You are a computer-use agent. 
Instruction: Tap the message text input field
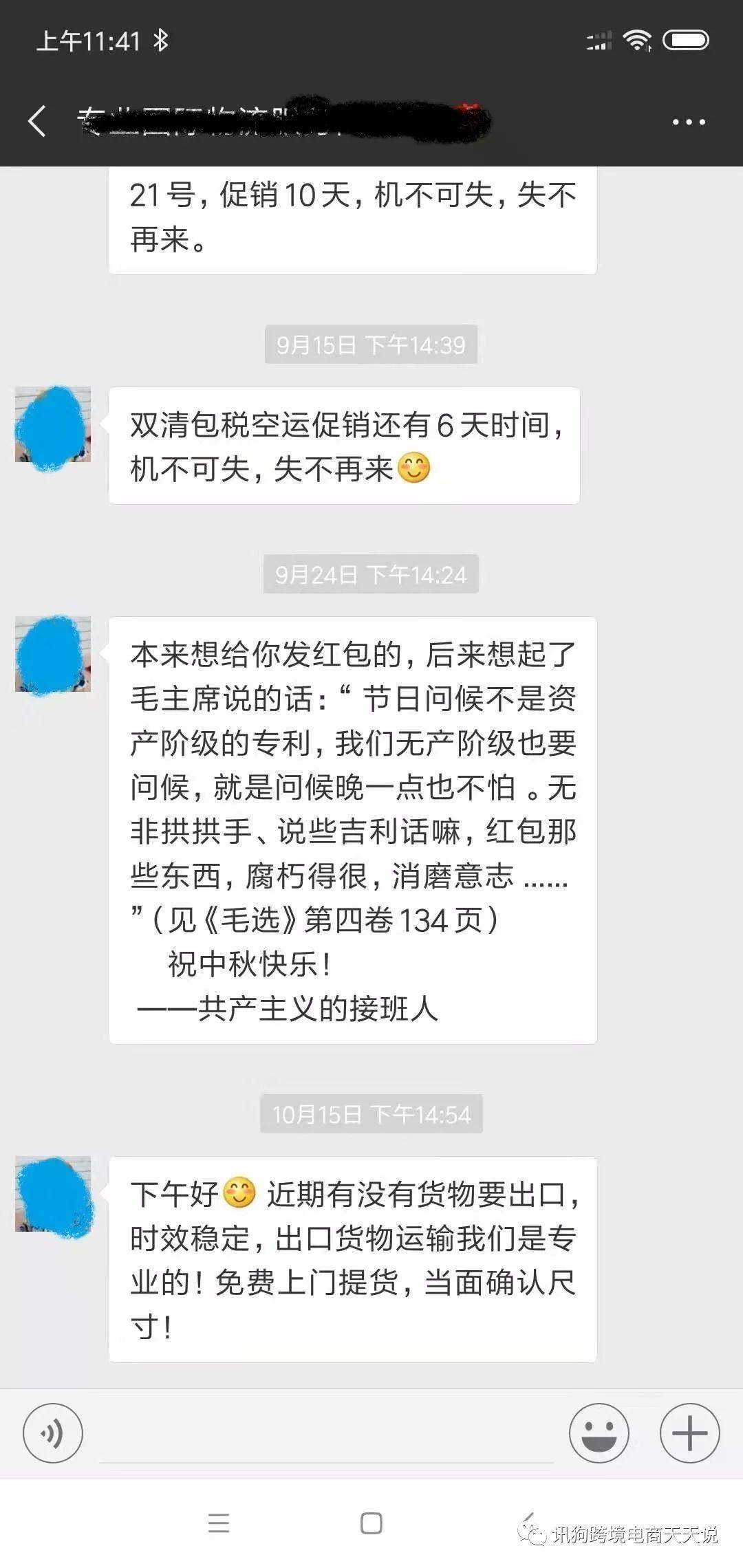pyautogui.click(x=327, y=1433)
